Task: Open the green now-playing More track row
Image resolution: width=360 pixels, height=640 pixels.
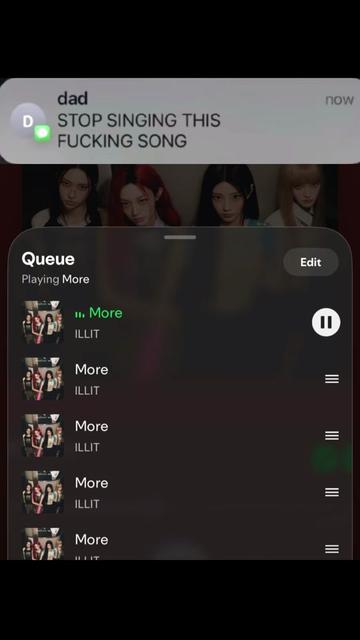Action: tap(180, 322)
